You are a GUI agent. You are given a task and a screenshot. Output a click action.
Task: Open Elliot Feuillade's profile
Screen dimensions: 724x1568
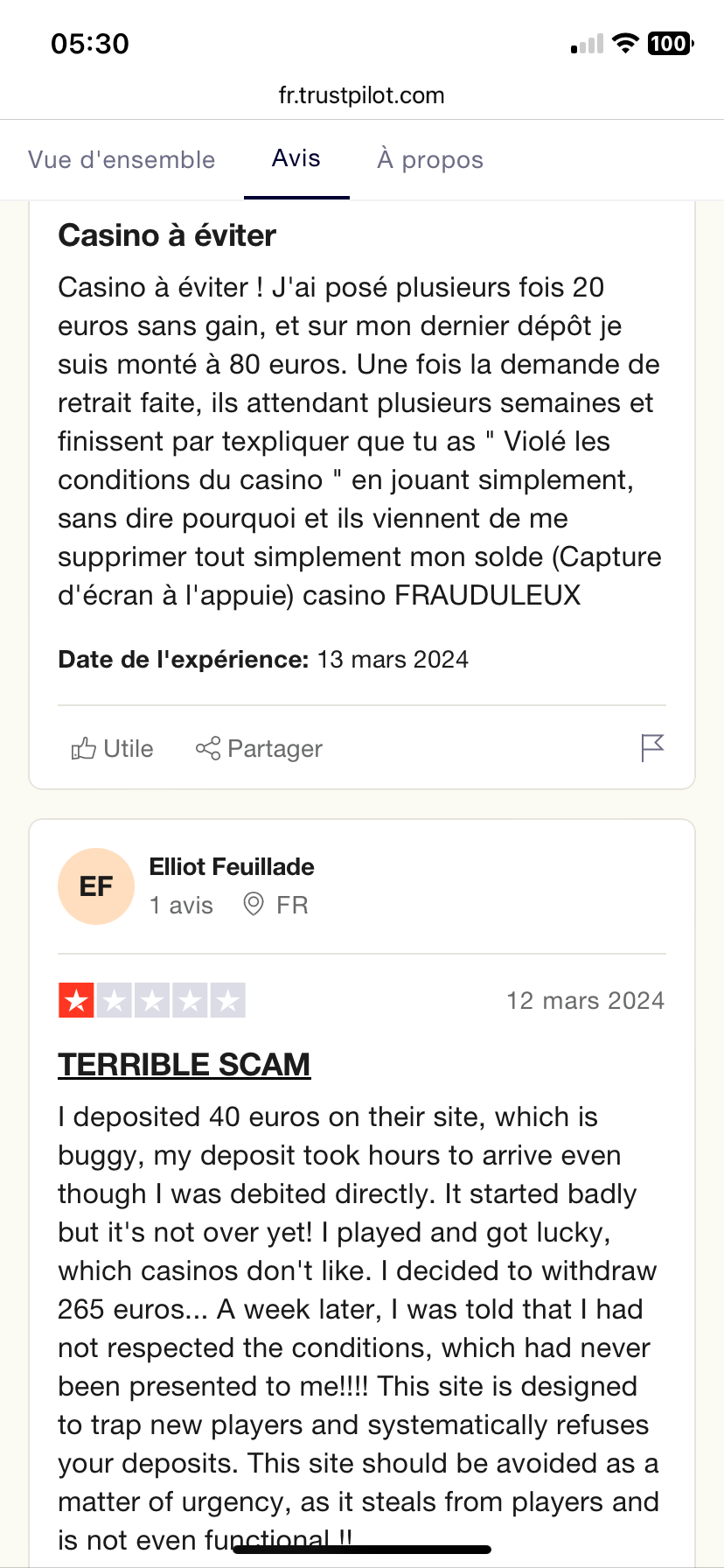pos(232,867)
